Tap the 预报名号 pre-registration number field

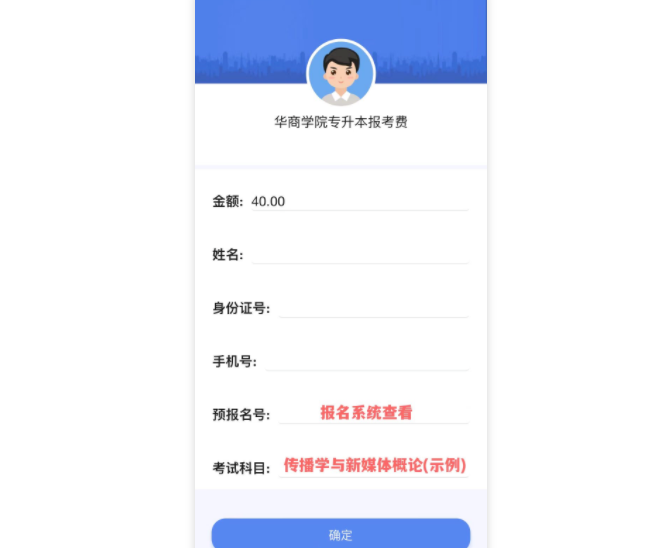click(x=373, y=413)
